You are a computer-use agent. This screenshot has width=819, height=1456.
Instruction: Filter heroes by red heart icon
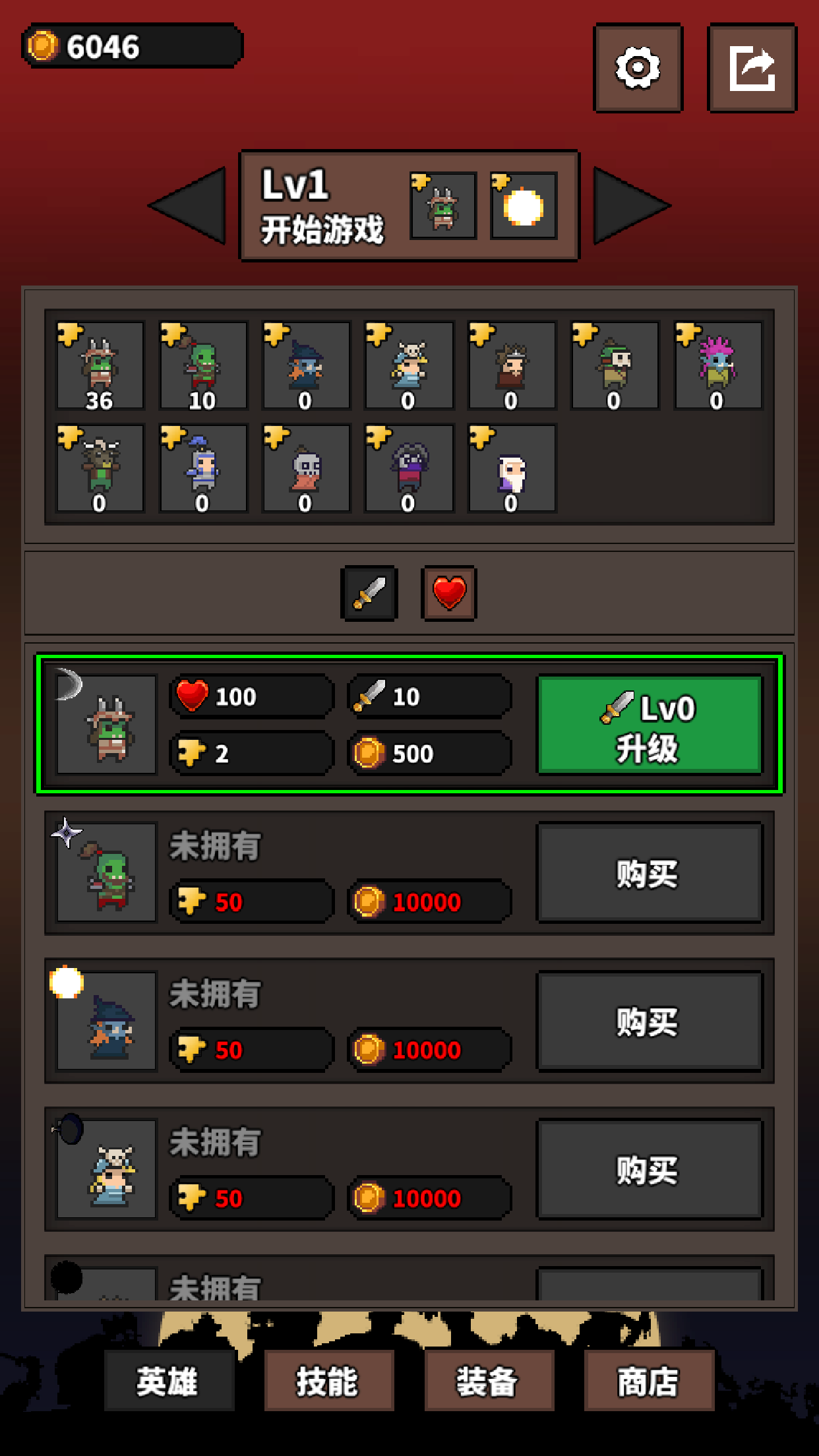(449, 593)
